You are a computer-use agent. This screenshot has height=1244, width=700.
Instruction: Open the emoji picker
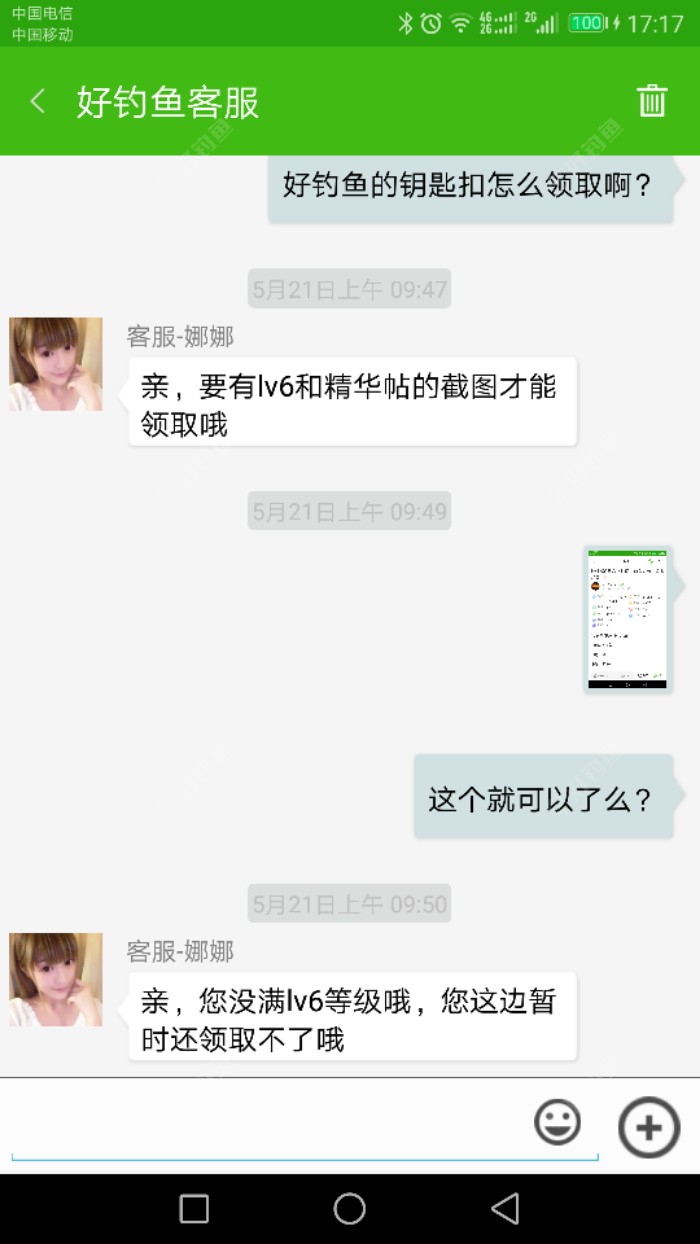point(557,1123)
